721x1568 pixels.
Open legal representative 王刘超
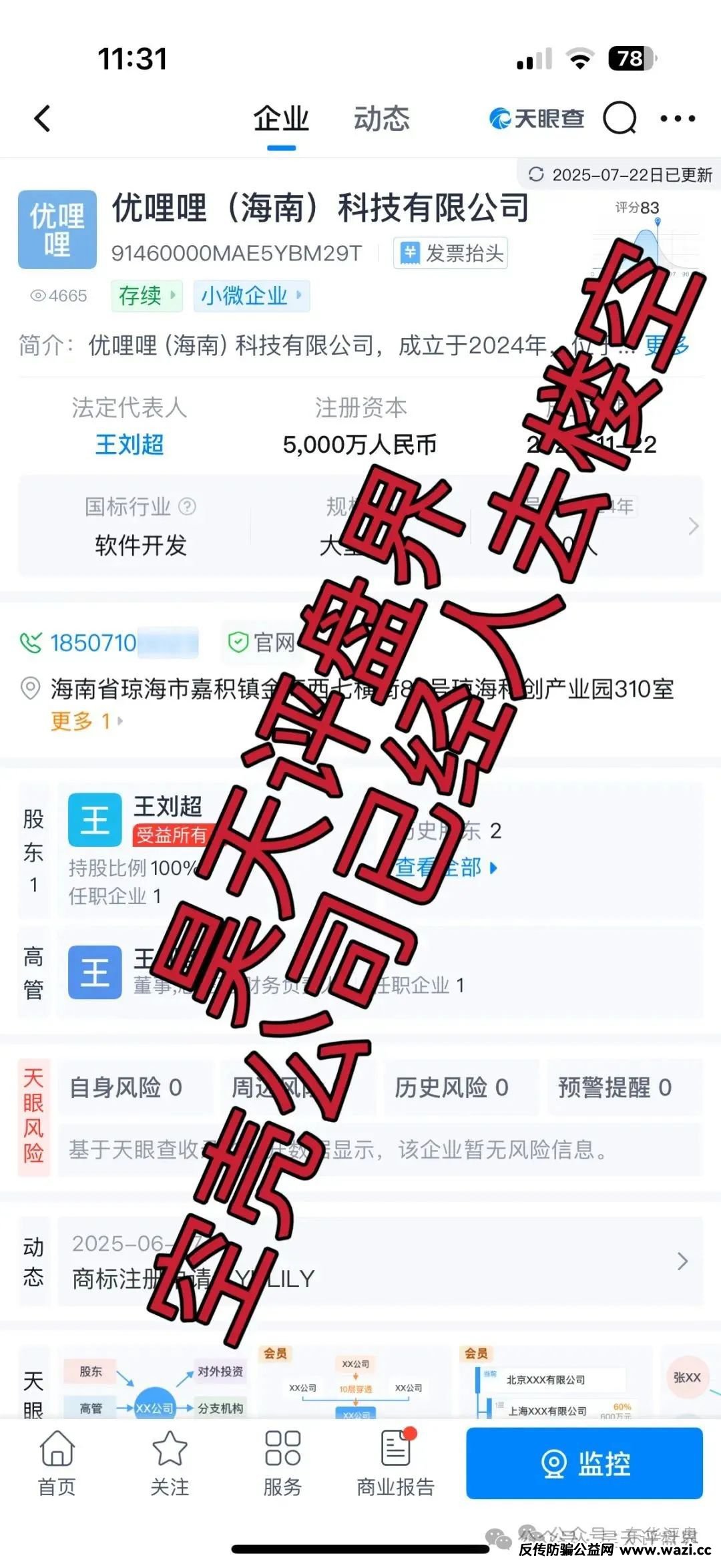(x=130, y=444)
